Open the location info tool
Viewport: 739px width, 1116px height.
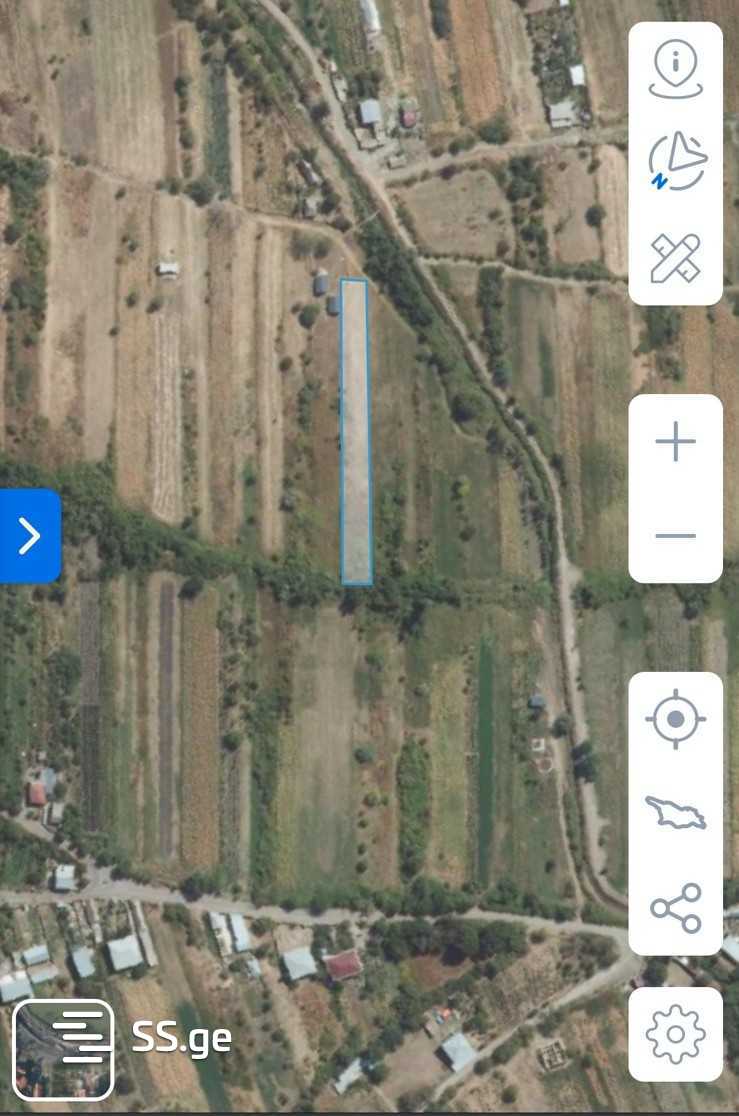click(x=675, y=70)
